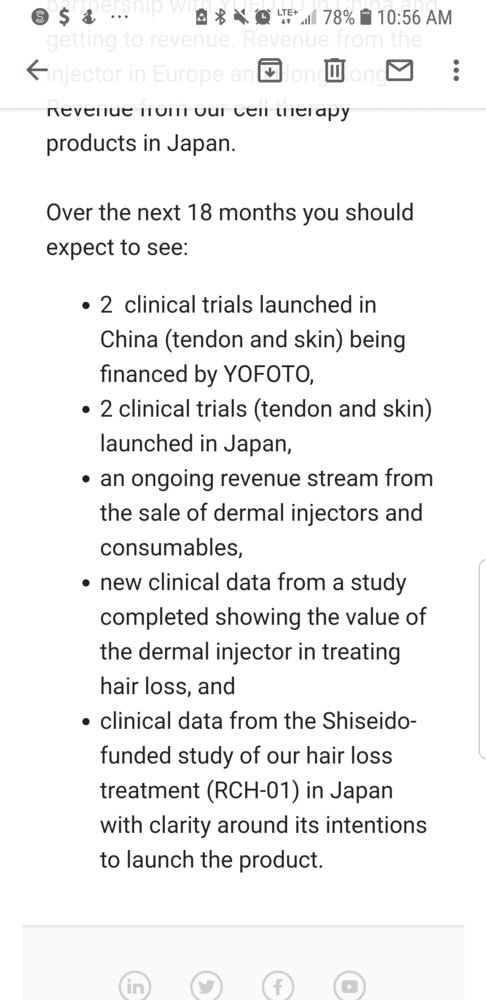Go back to the inbox

(x=37, y=70)
